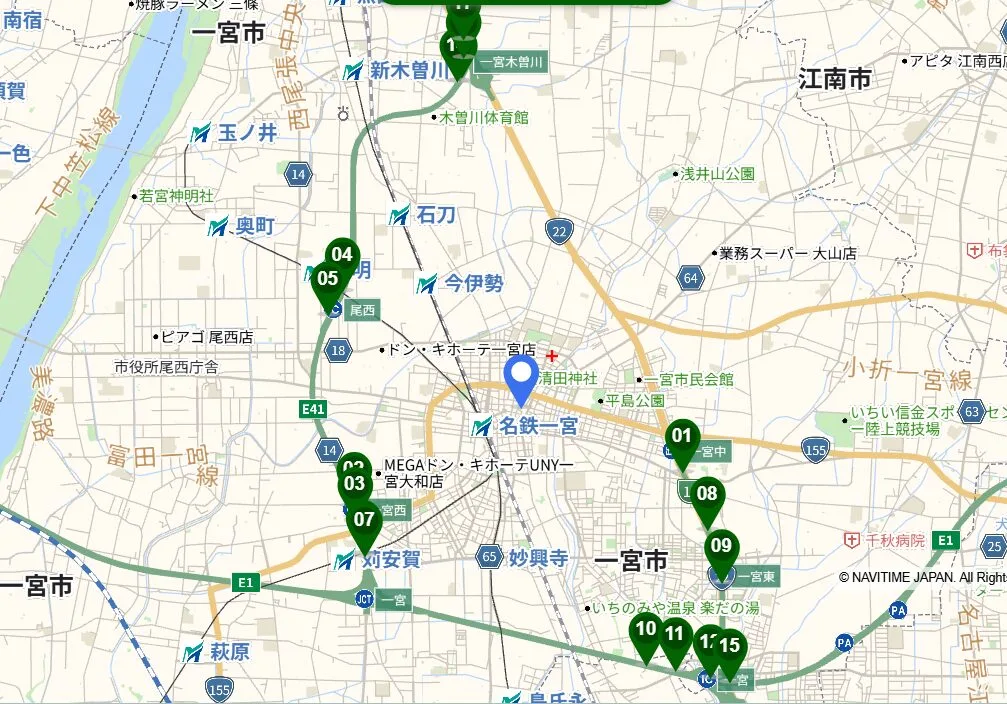Open map marker 07 near 苅安賀
1007x704 pixels.
click(364, 520)
